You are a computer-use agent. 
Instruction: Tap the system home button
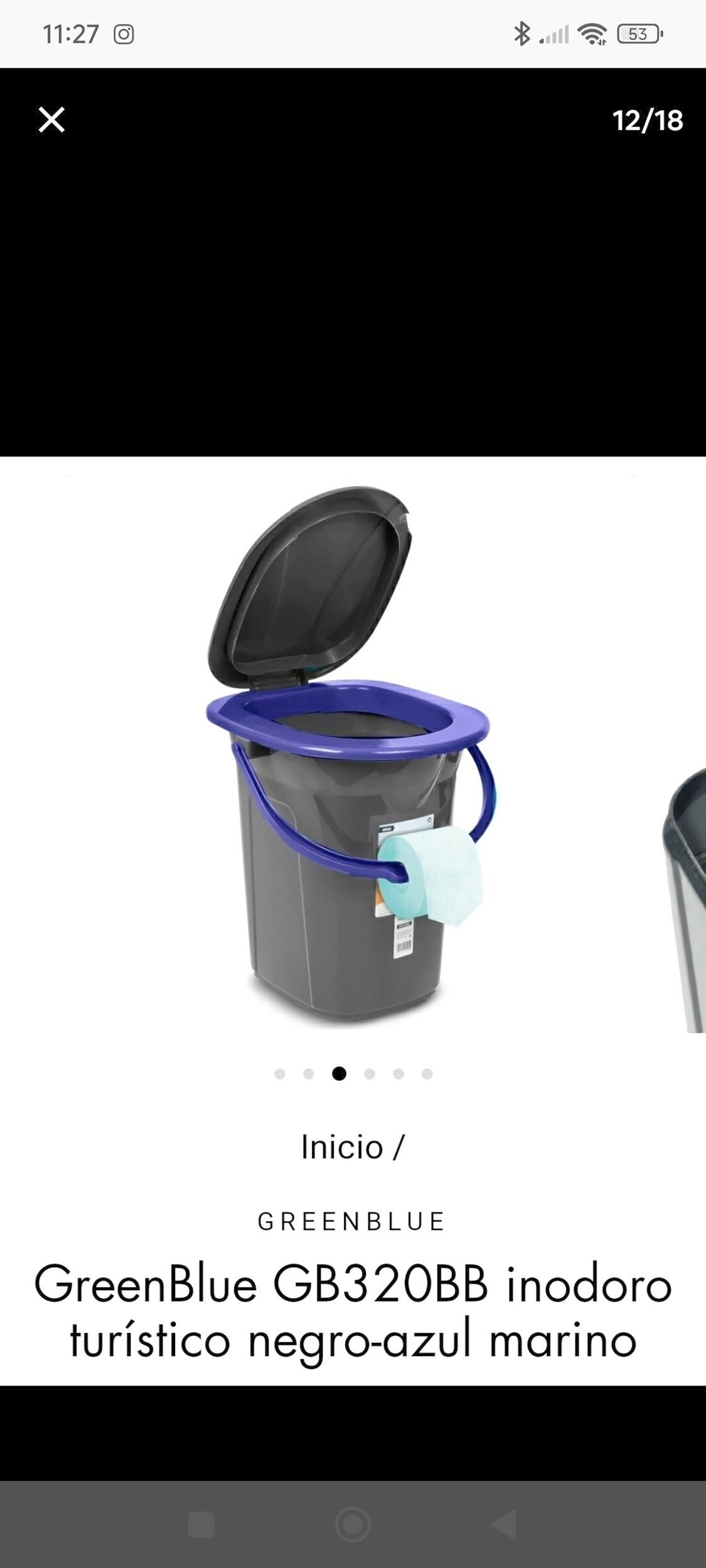353,1524
